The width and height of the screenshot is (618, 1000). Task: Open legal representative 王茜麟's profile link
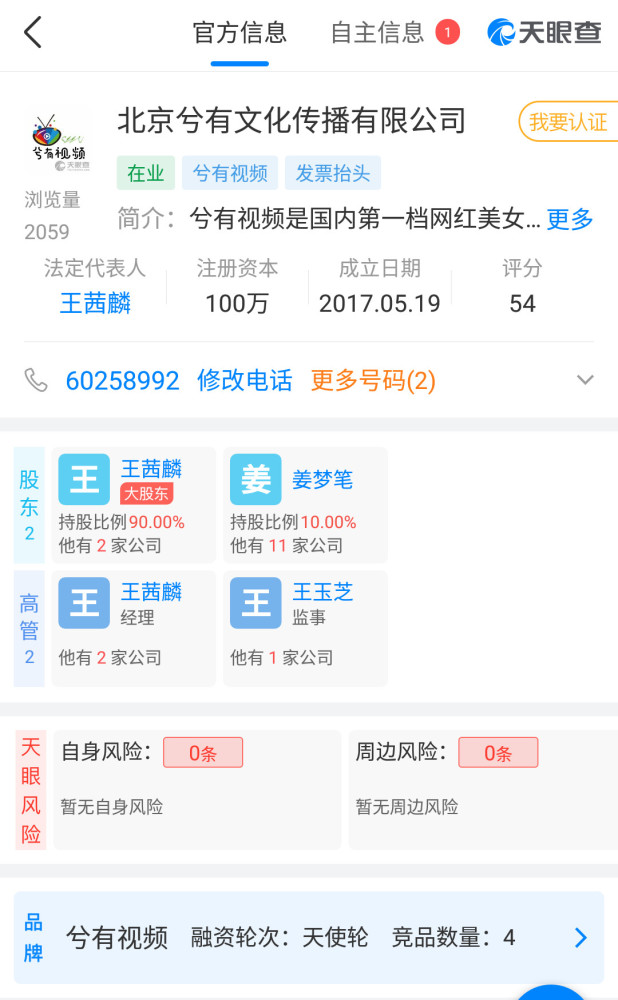tap(95, 303)
